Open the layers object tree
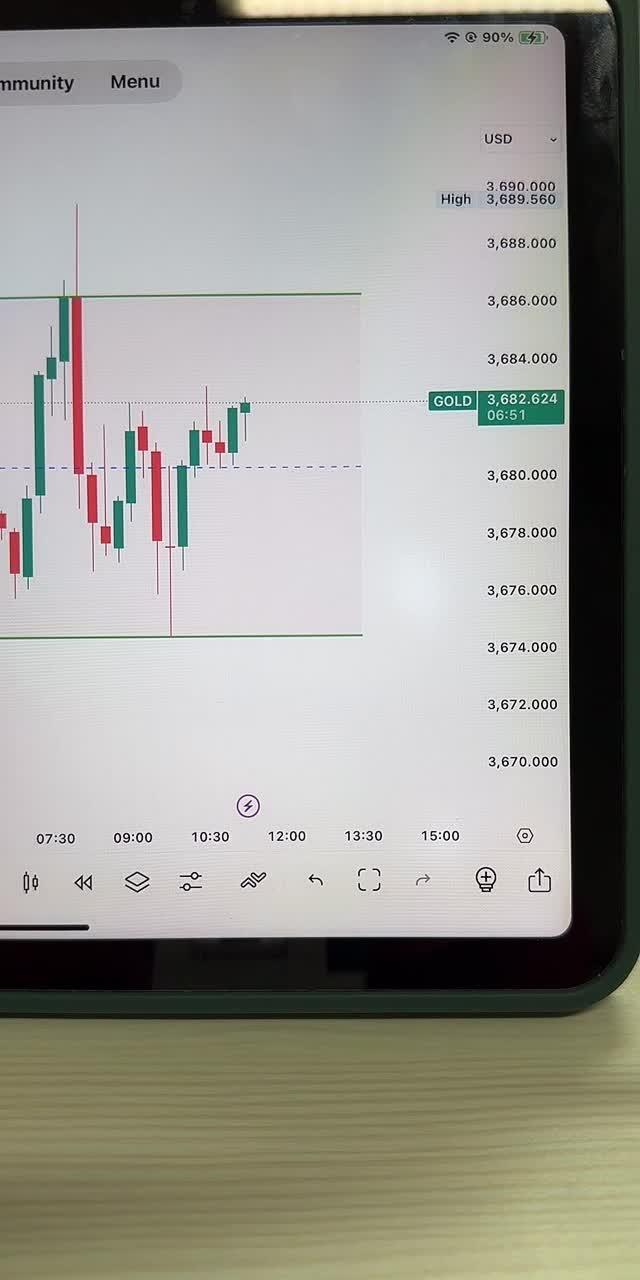Image resolution: width=640 pixels, height=1280 pixels. (x=137, y=881)
